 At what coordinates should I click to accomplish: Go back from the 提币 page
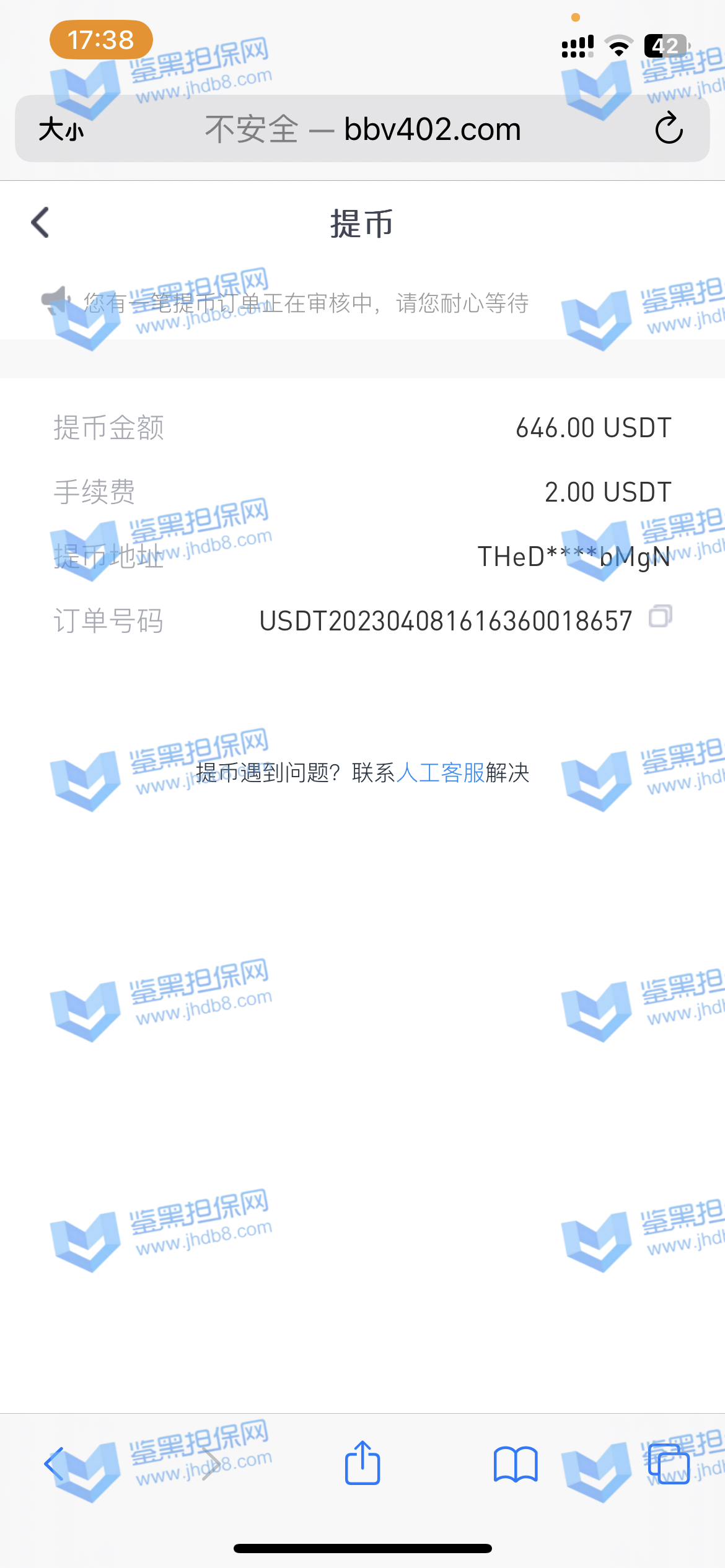[x=40, y=223]
